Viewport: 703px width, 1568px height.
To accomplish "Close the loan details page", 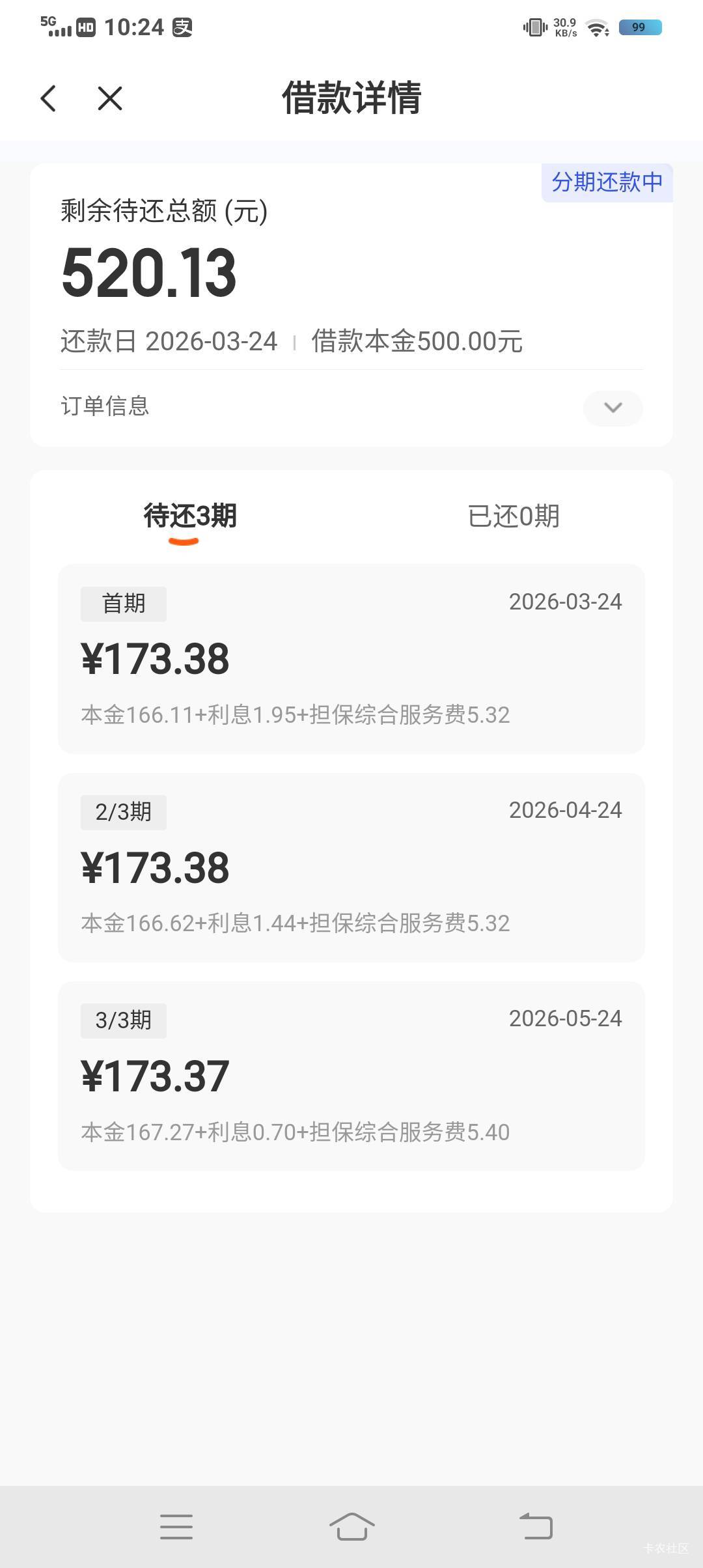I will pos(109,99).
